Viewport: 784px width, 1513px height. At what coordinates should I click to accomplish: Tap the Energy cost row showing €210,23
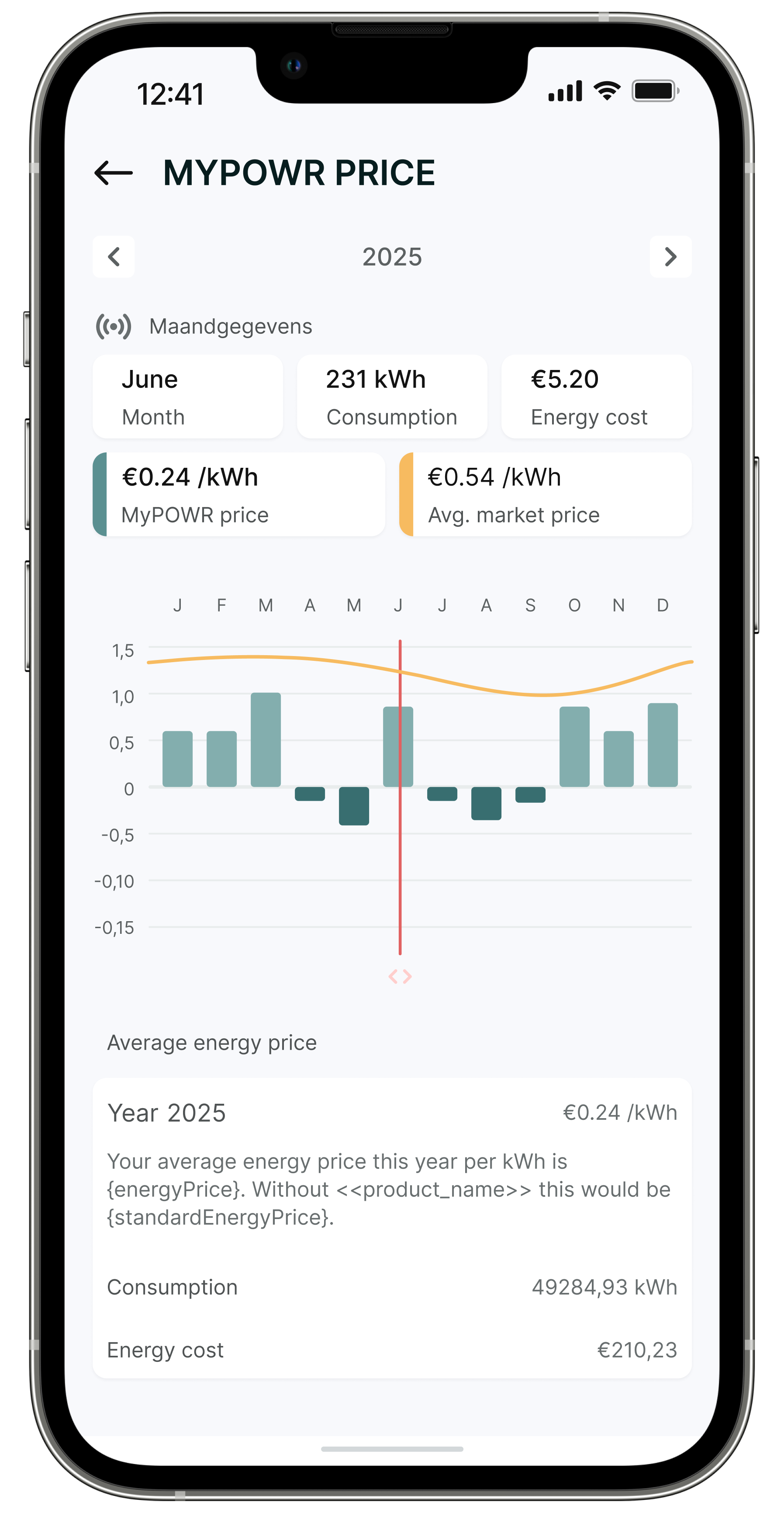392,1350
